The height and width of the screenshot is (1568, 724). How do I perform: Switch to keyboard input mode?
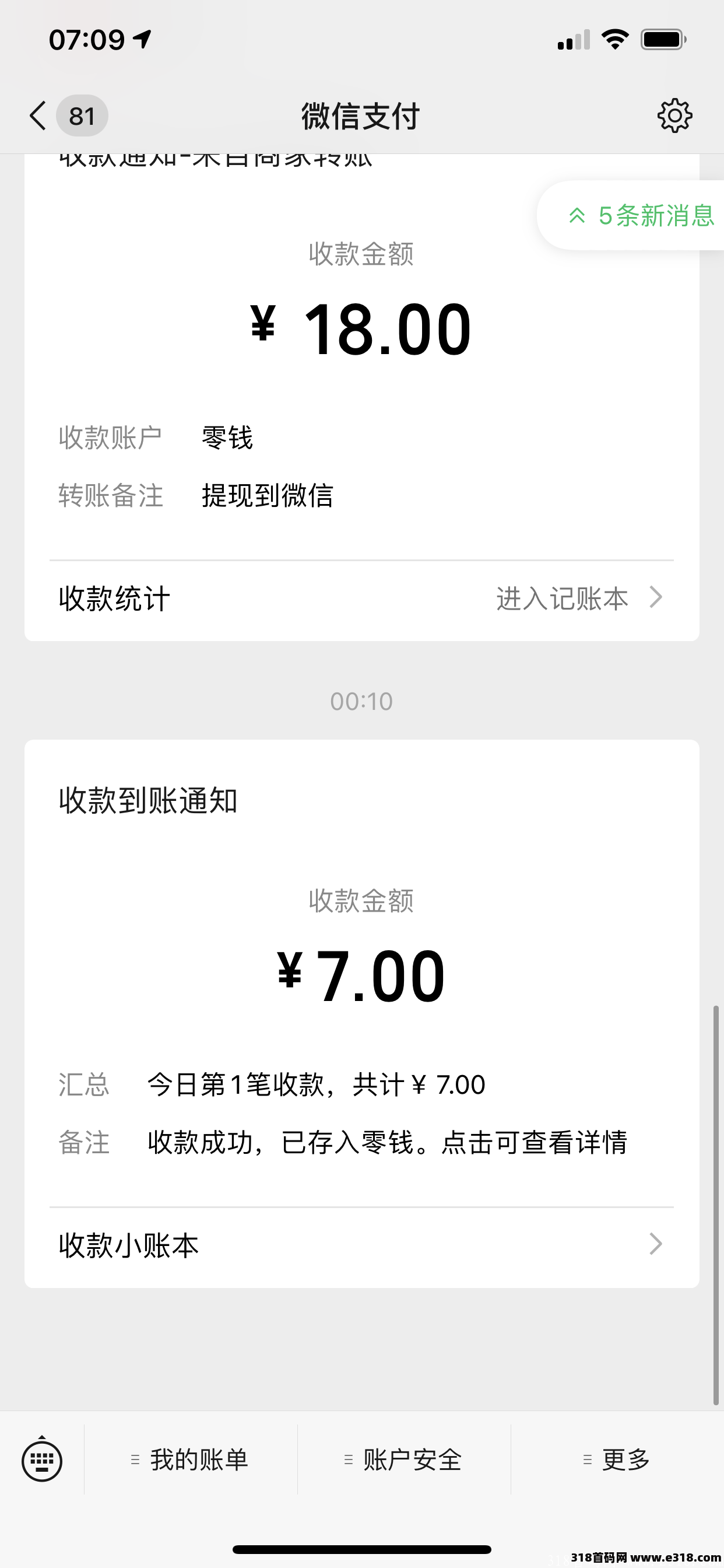(42, 1459)
